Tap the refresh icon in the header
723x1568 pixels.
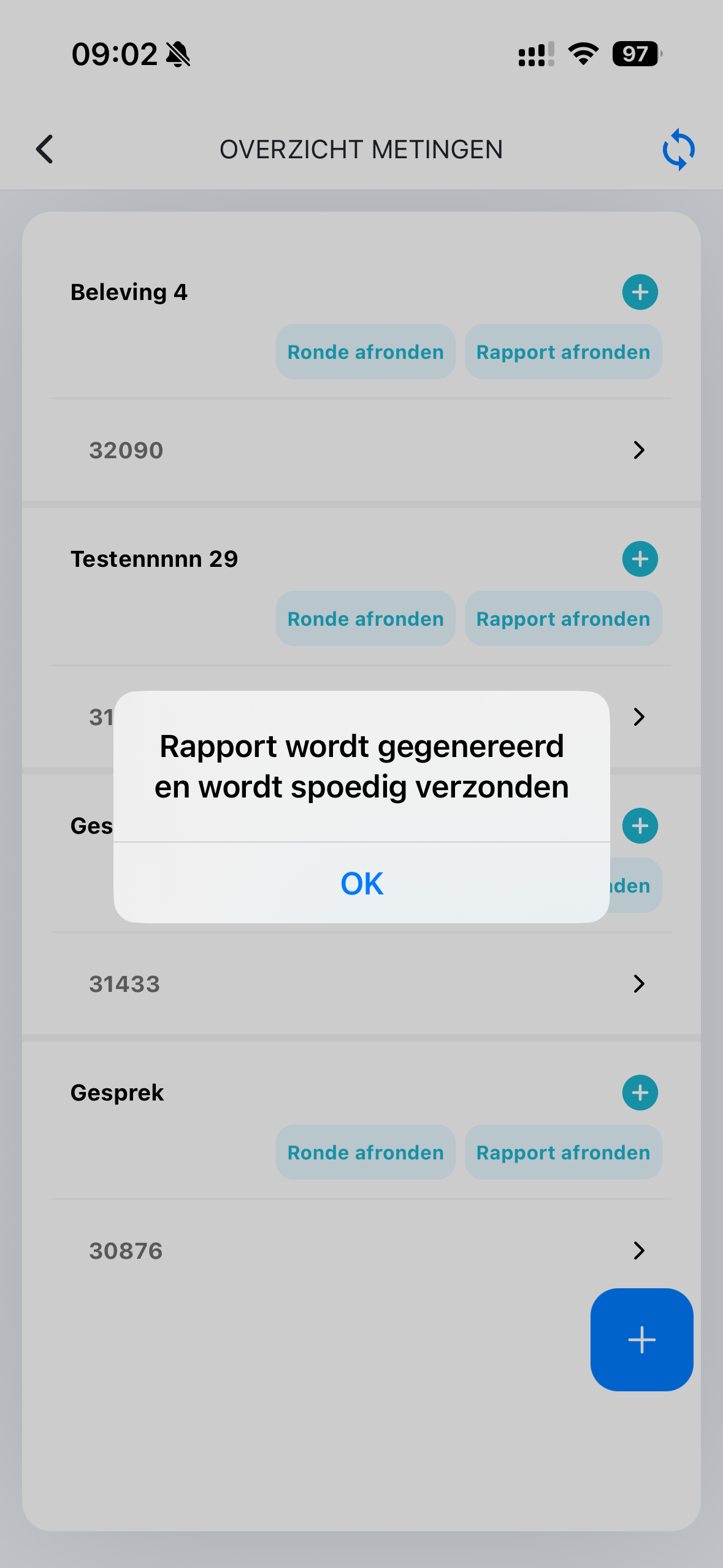point(678,149)
